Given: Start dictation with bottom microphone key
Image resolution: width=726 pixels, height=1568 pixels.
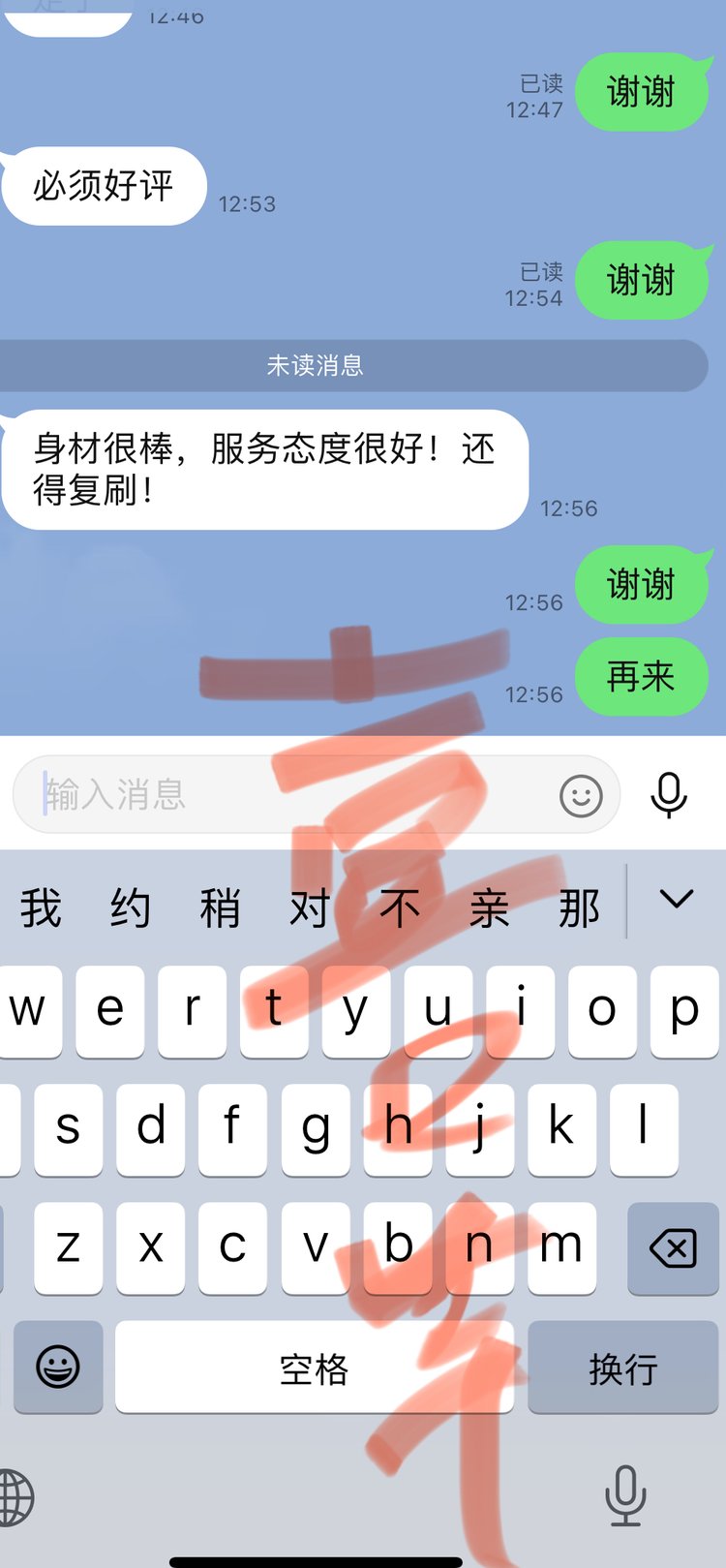Looking at the screenshot, I should [625, 1495].
